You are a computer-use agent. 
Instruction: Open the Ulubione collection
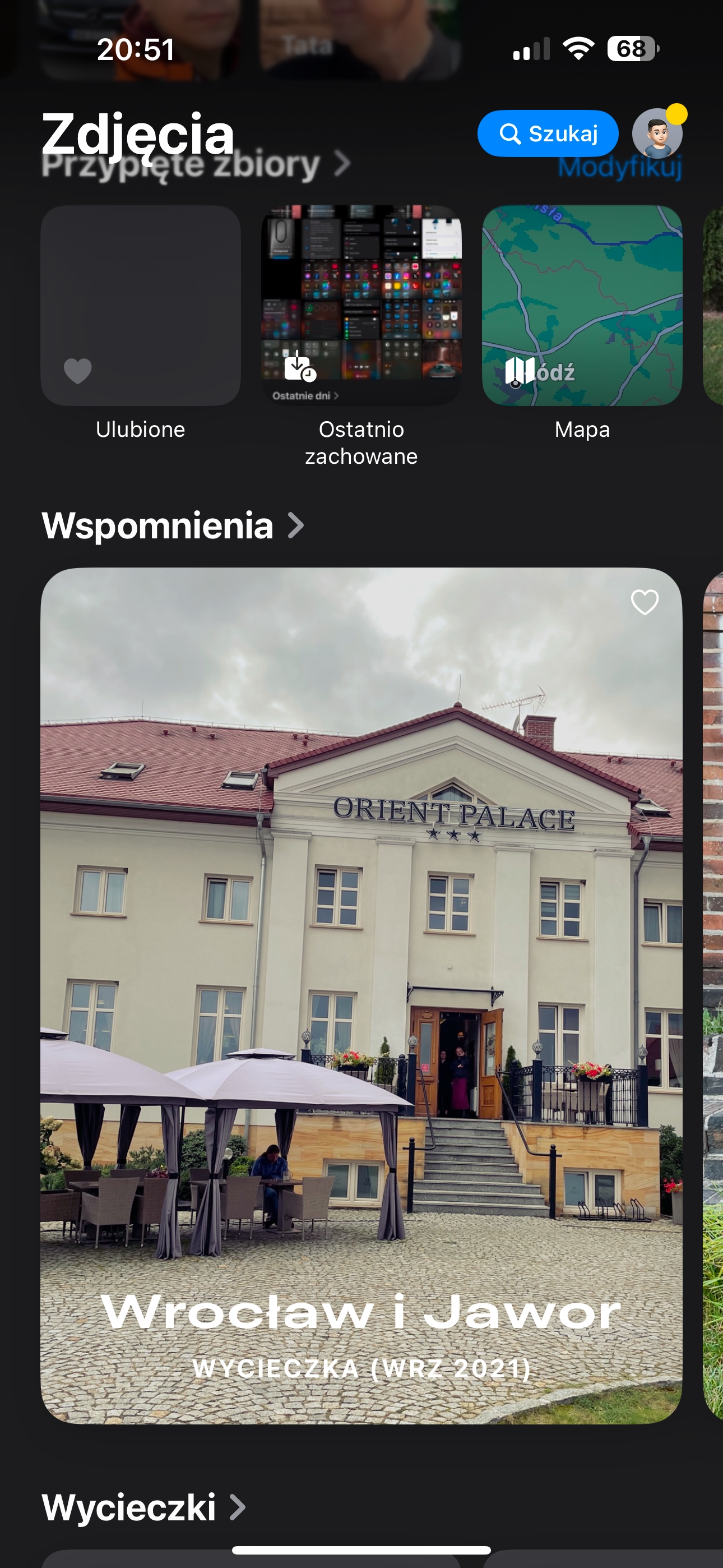(x=141, y=305)
